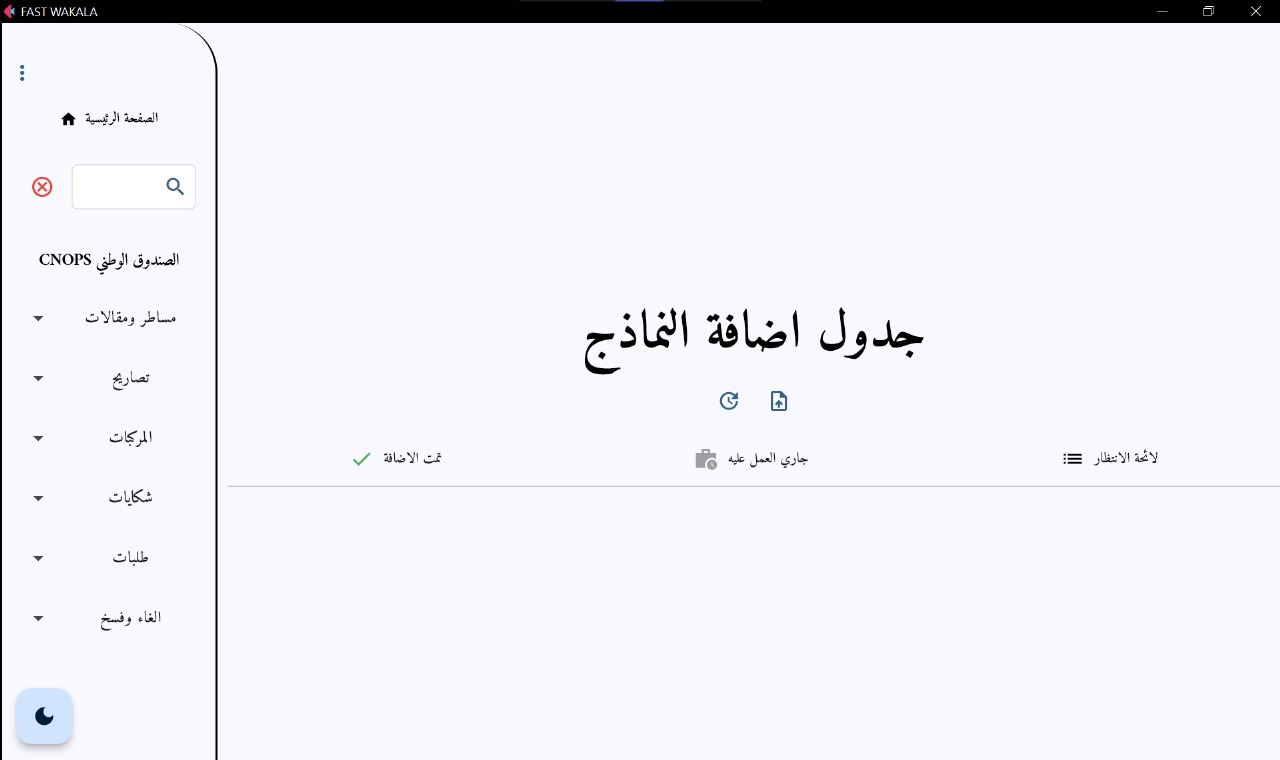Tap the refresh history icon
This screenshot has height=760, width=1280.
[729, 401]
